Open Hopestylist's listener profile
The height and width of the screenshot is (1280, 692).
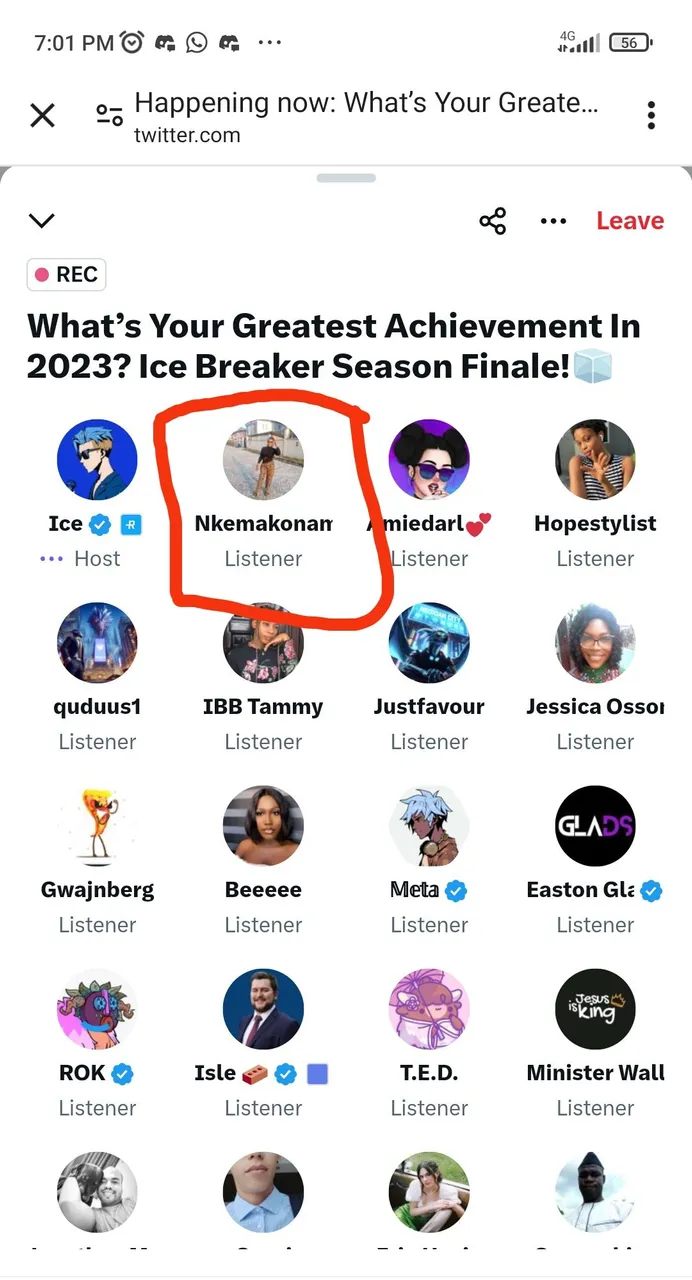pos(595,460)
